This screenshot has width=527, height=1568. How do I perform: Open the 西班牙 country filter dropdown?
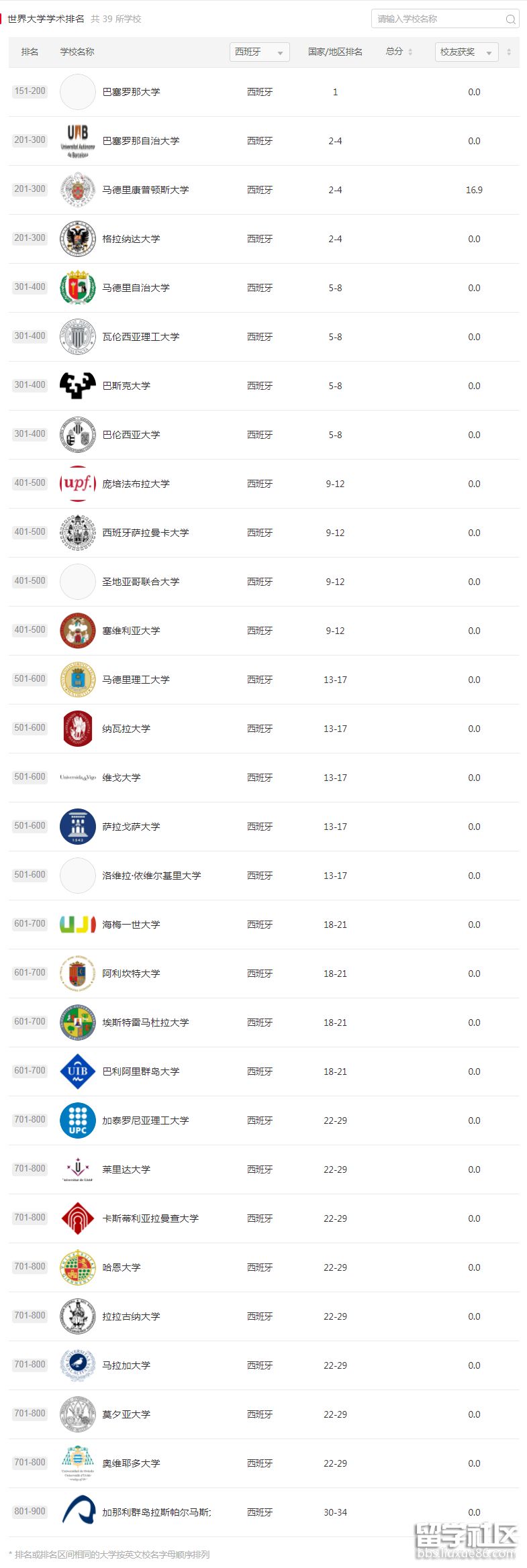[259, 52]
